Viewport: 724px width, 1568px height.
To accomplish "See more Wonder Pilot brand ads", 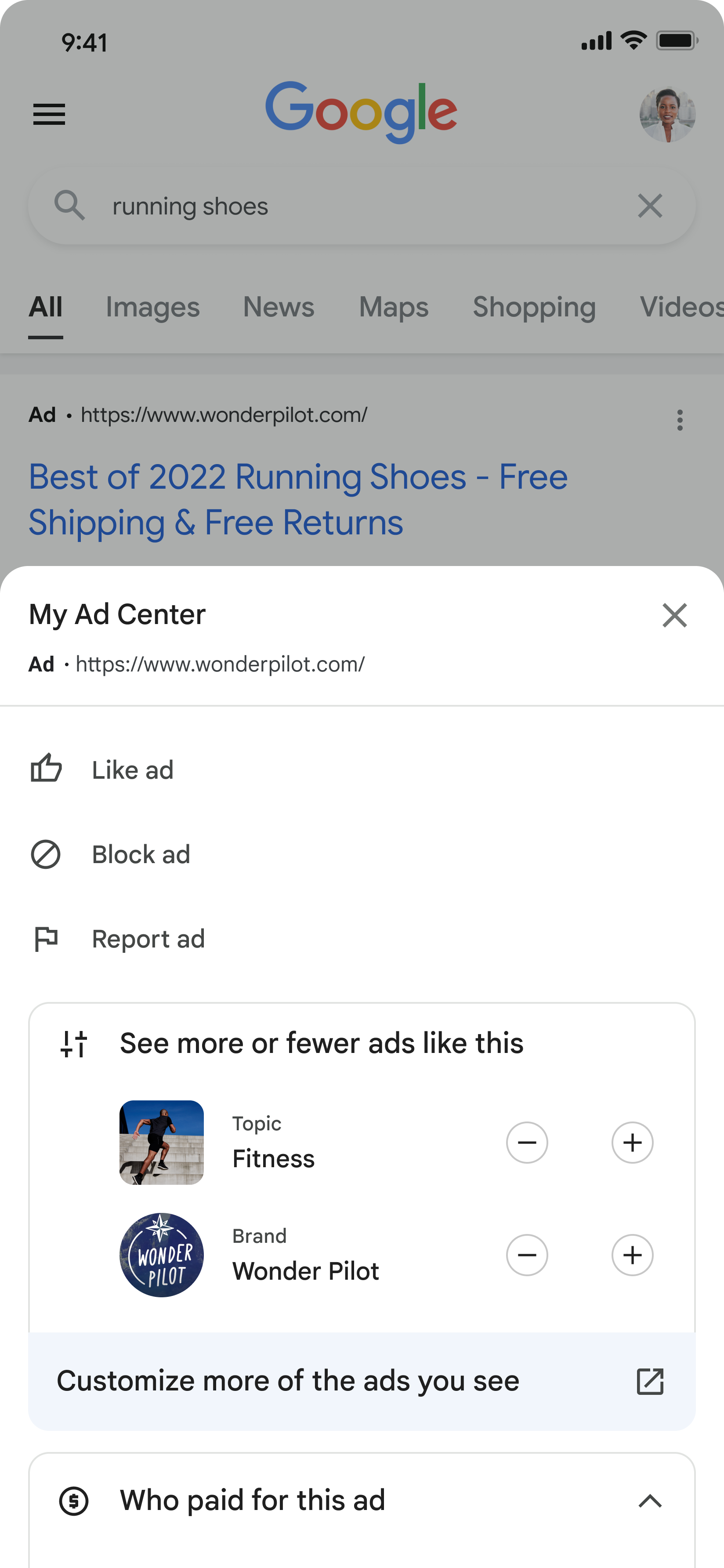I will click(632, 1255).
